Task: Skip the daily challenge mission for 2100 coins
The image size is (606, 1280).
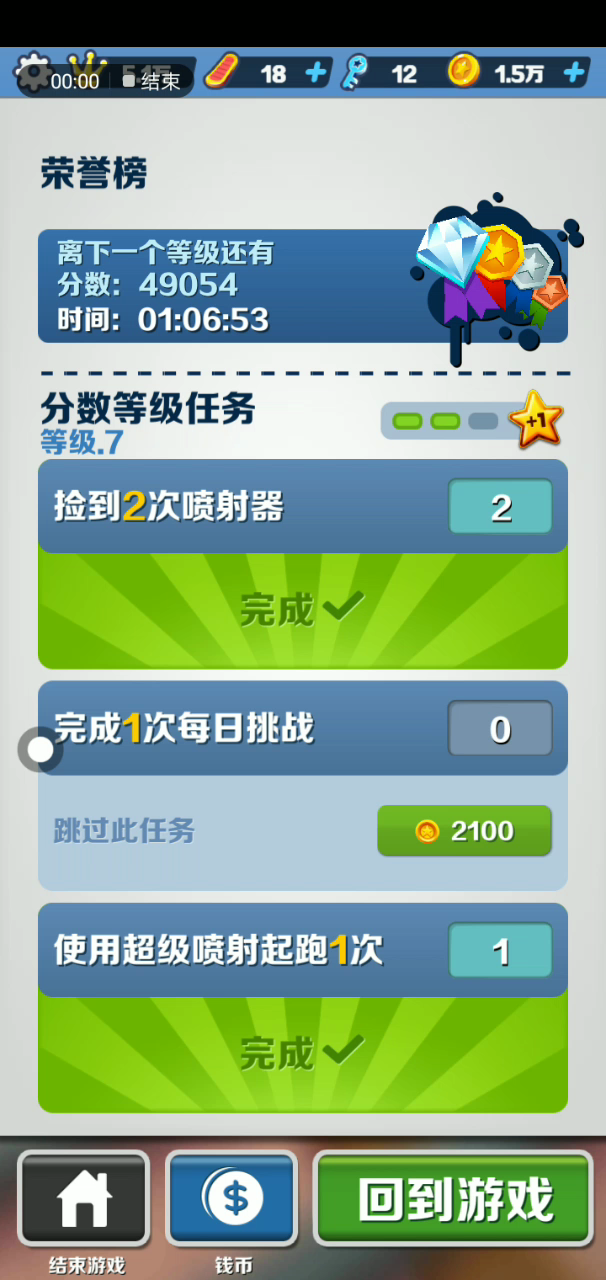Action: pos(464,830)
